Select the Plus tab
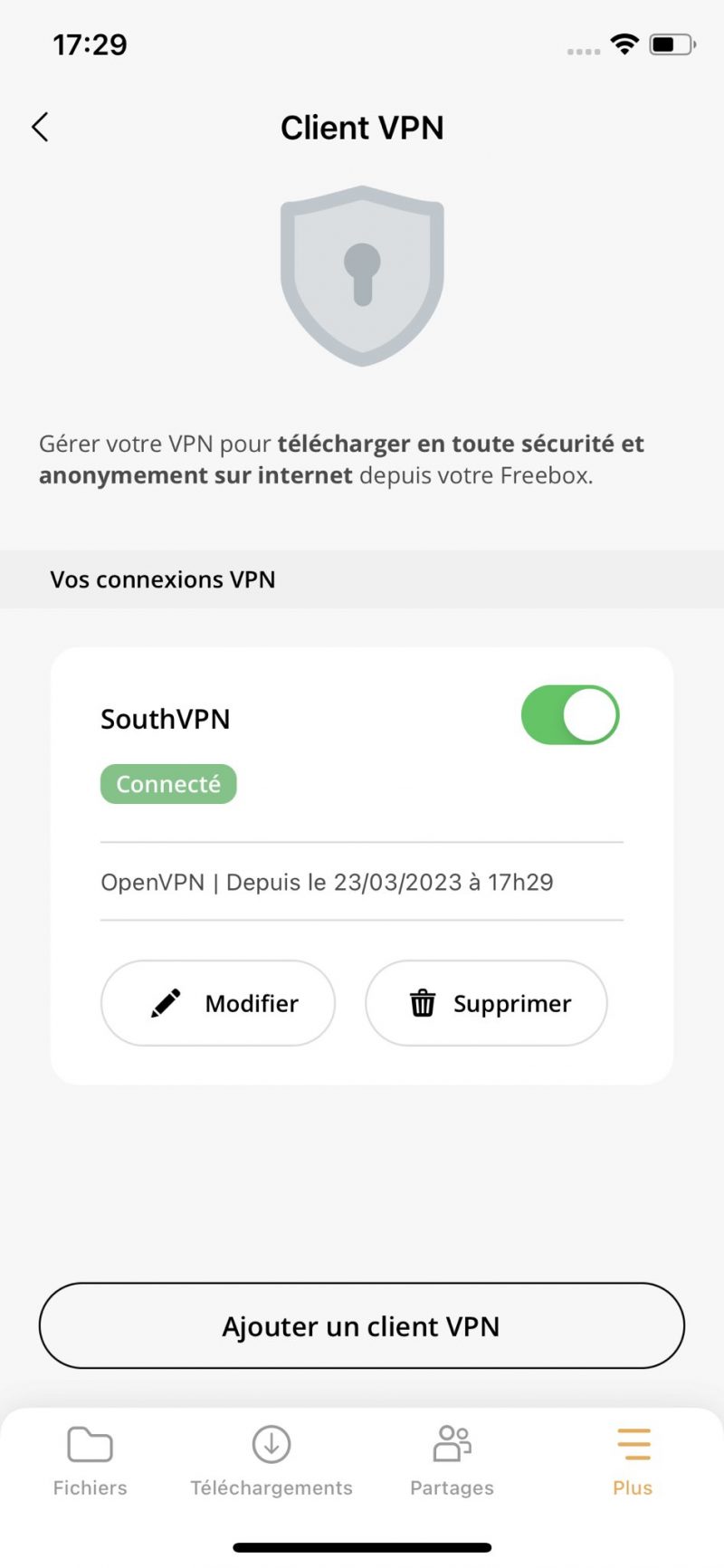The width and height of the screenshot is (724, 1568). [x=633, y=1459]
